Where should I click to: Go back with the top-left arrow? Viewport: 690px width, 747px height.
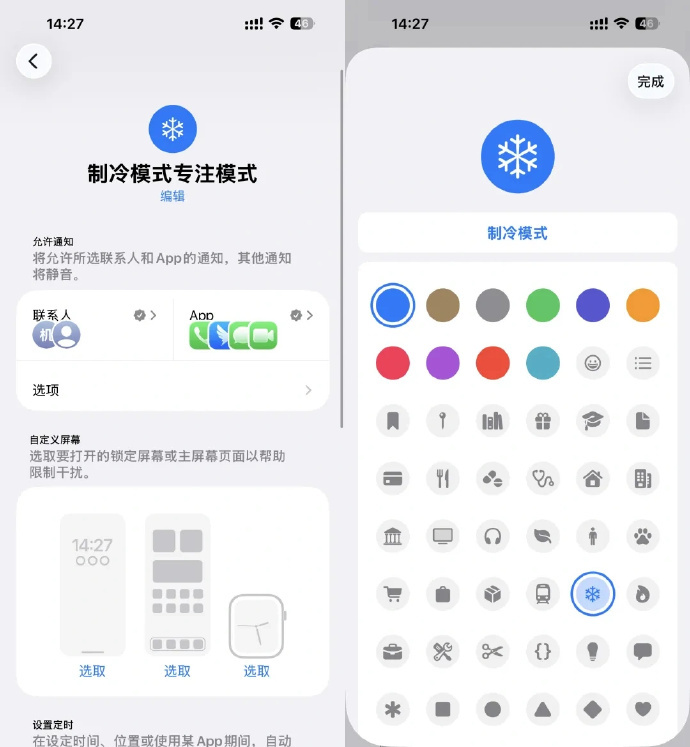coord(34,61)
